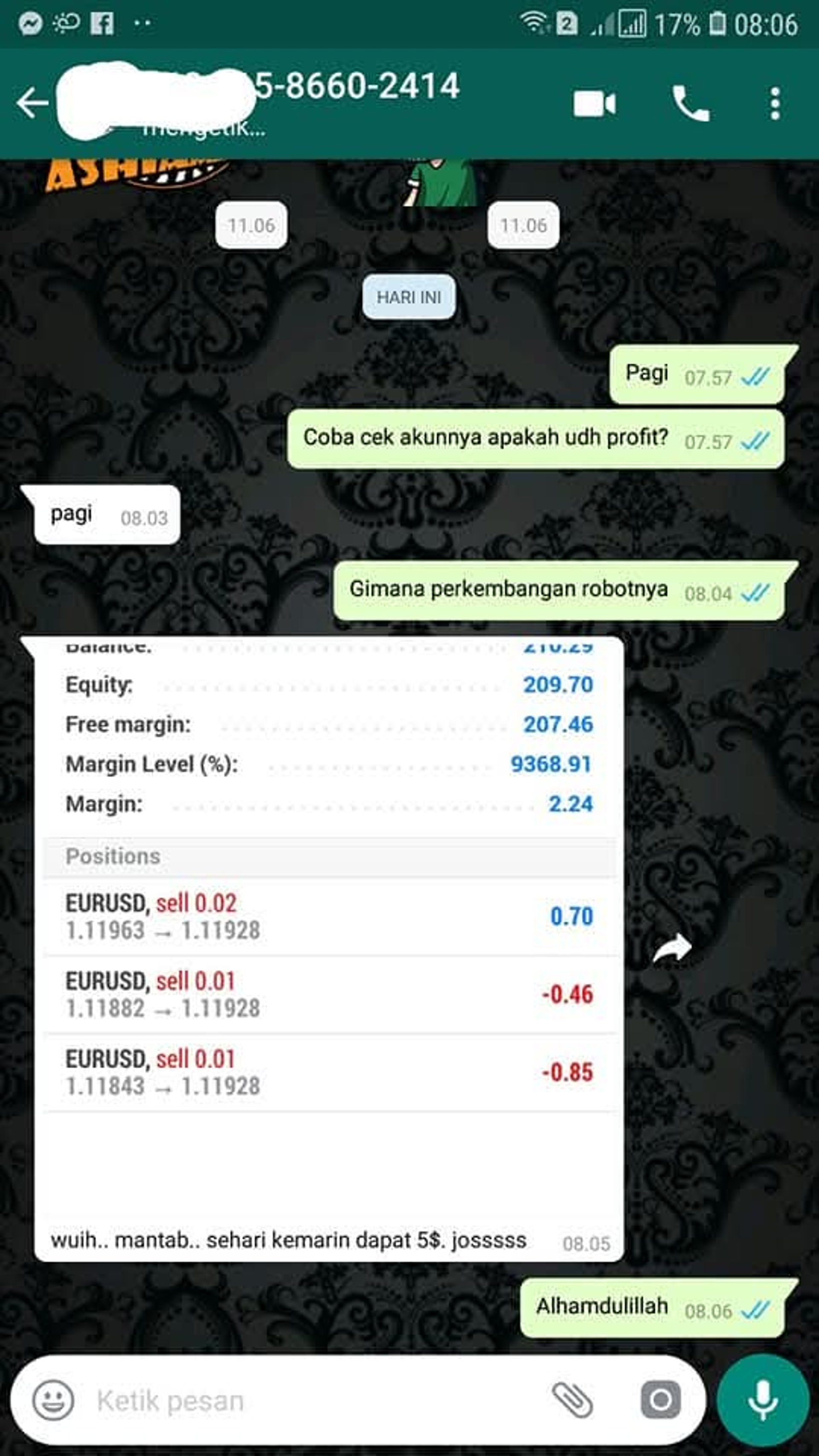Open the trading account screenshot image
This screenshot has width=819, height=1456.
[x=329, y=927]
